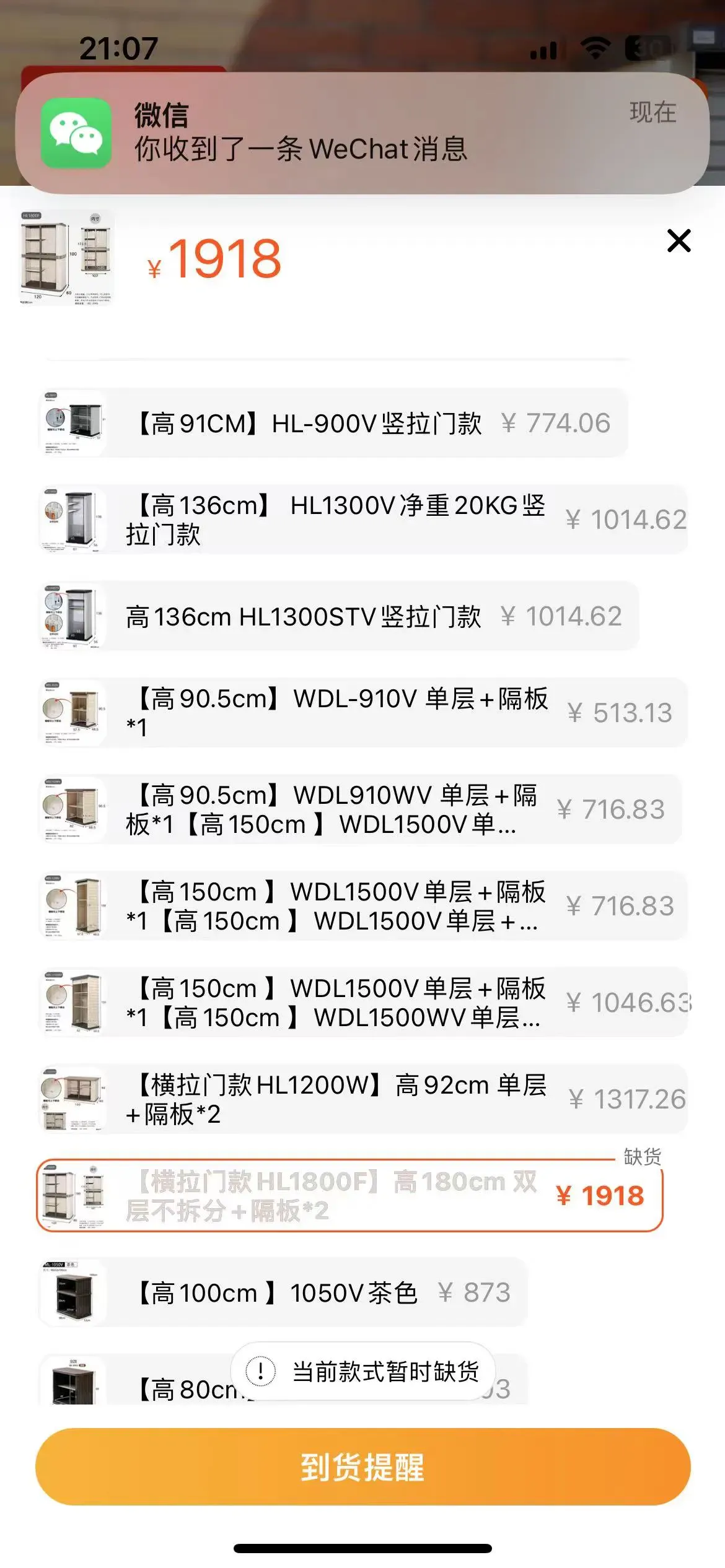
Task: Close the product options sheet
Action: (679, 241)
